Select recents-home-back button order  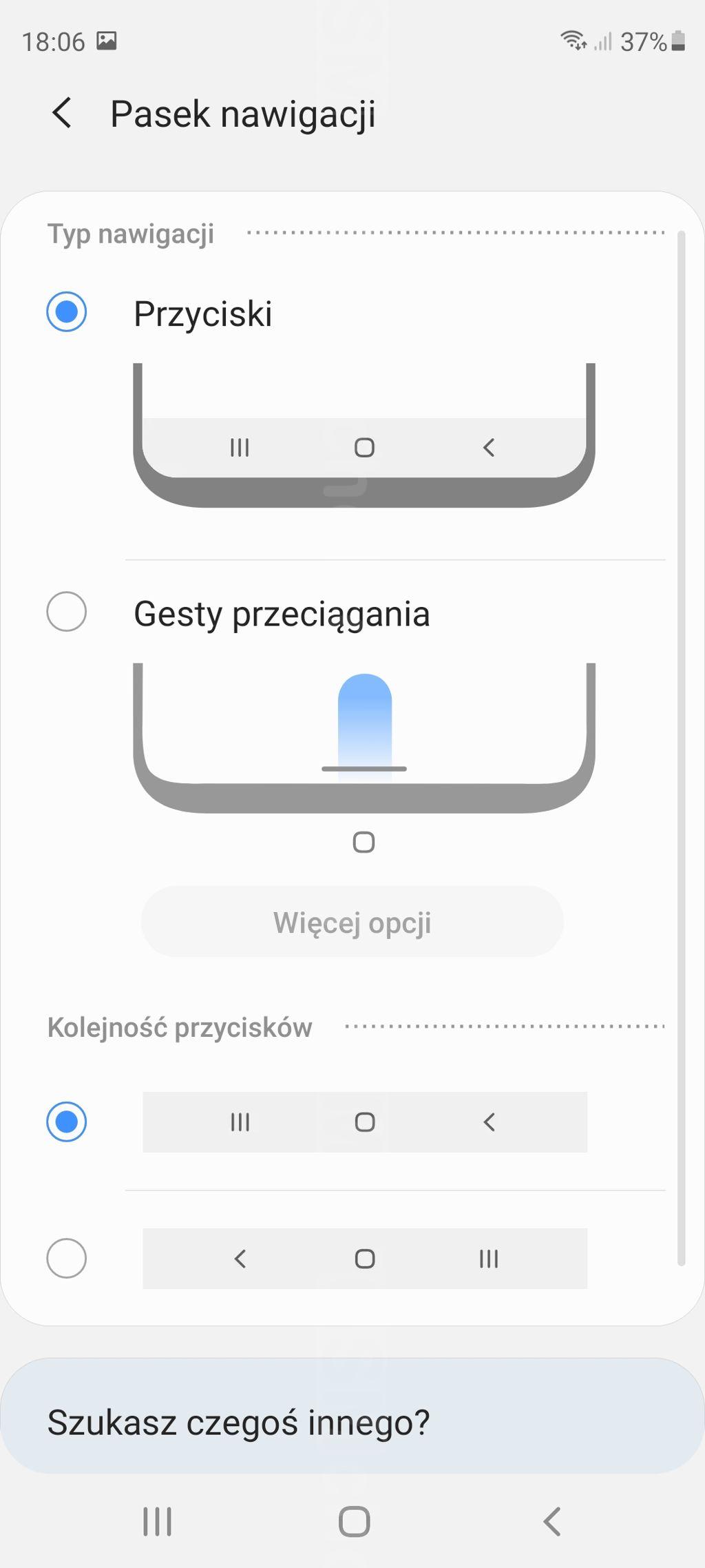67,1122
